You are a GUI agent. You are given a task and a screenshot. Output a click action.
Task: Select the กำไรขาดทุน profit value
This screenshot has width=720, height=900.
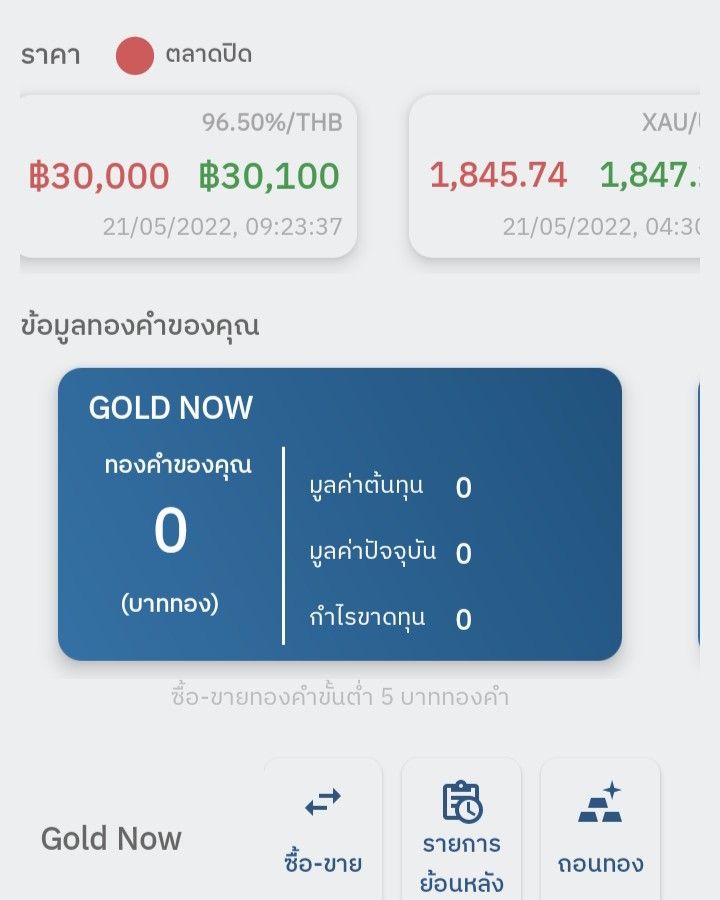(462, 619)
